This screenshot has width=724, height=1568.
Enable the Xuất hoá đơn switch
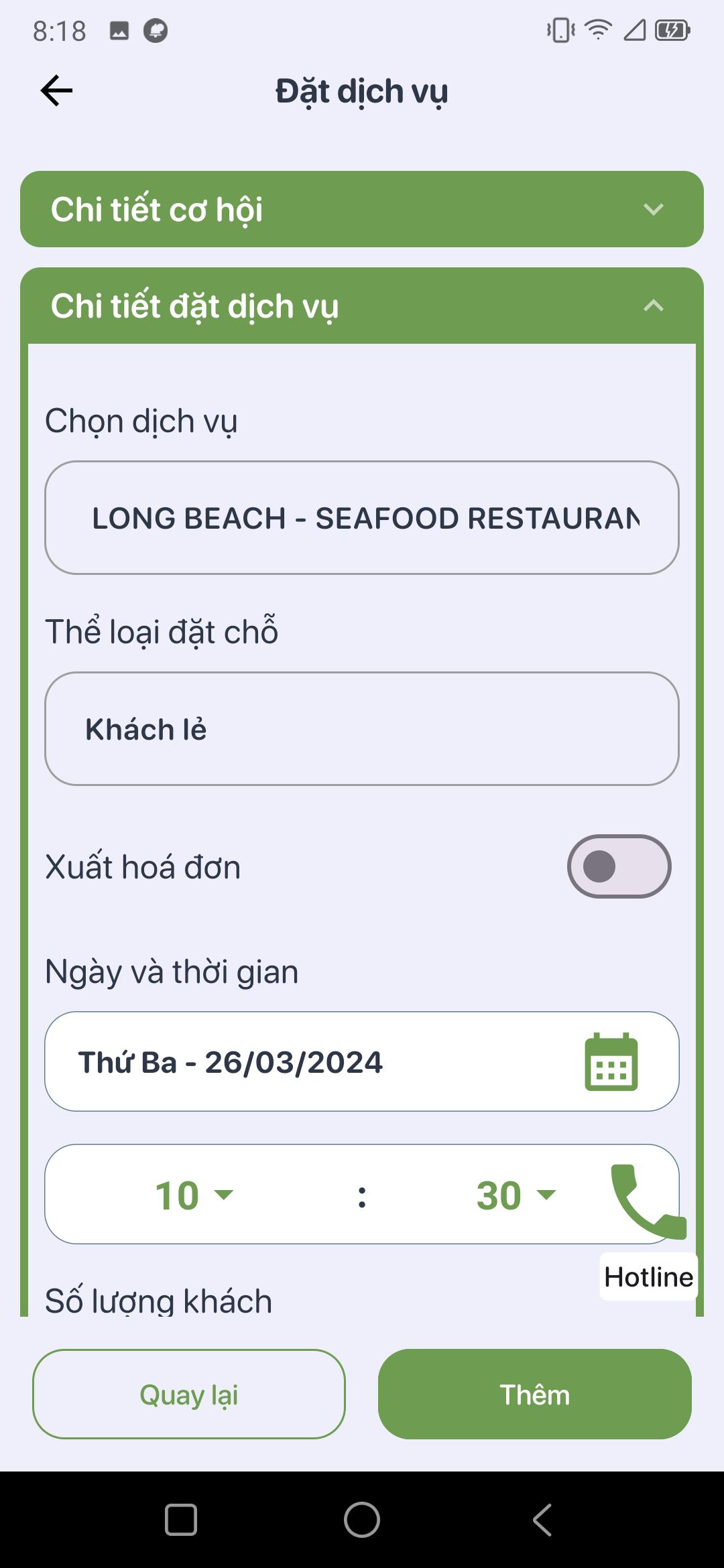(x=619, y=866)
